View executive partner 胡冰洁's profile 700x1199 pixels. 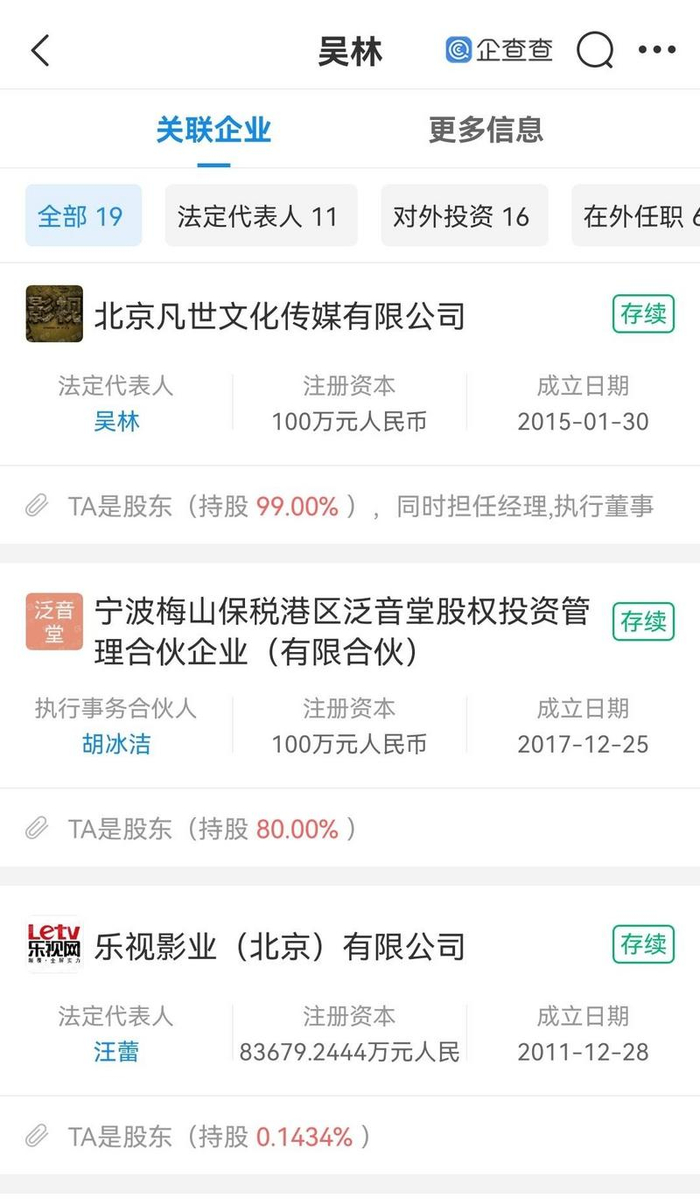116,745
